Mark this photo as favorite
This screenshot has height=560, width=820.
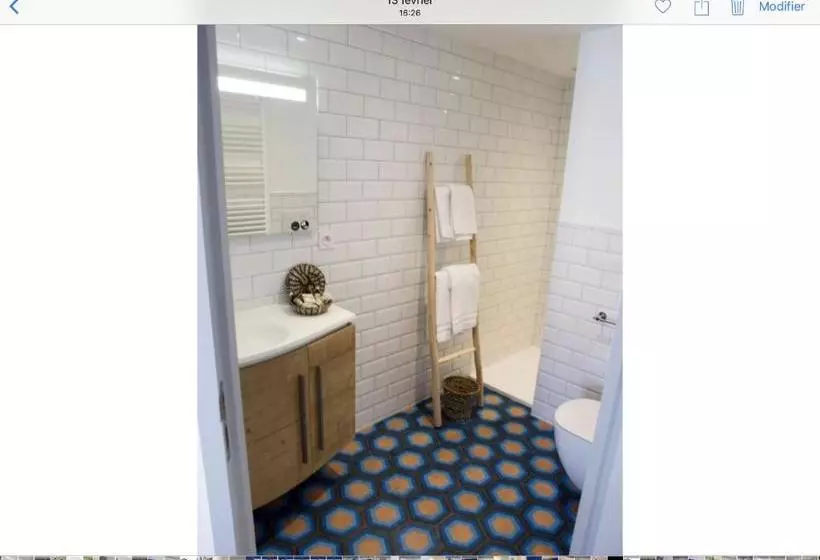coord(662,7)
